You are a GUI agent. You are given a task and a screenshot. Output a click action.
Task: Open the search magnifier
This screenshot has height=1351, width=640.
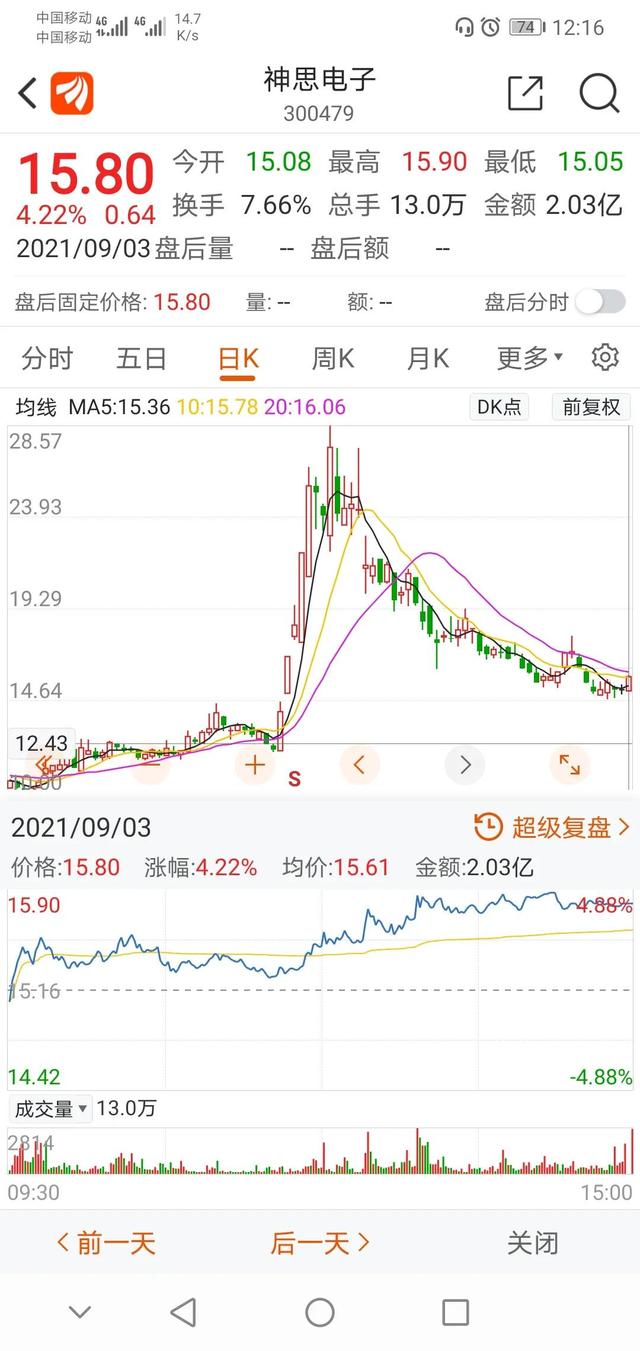point(599,93)
